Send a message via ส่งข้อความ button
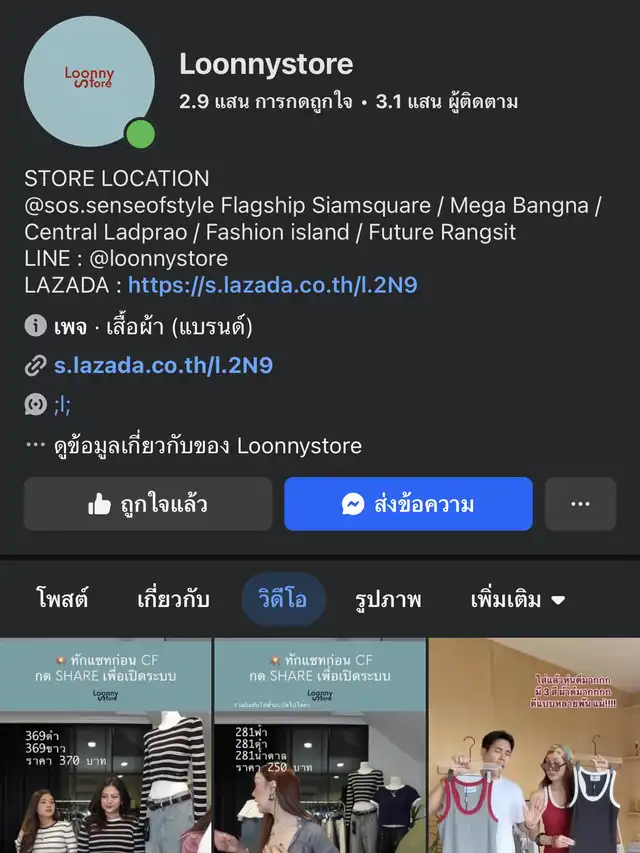640x853 pixels. [408, 504]
